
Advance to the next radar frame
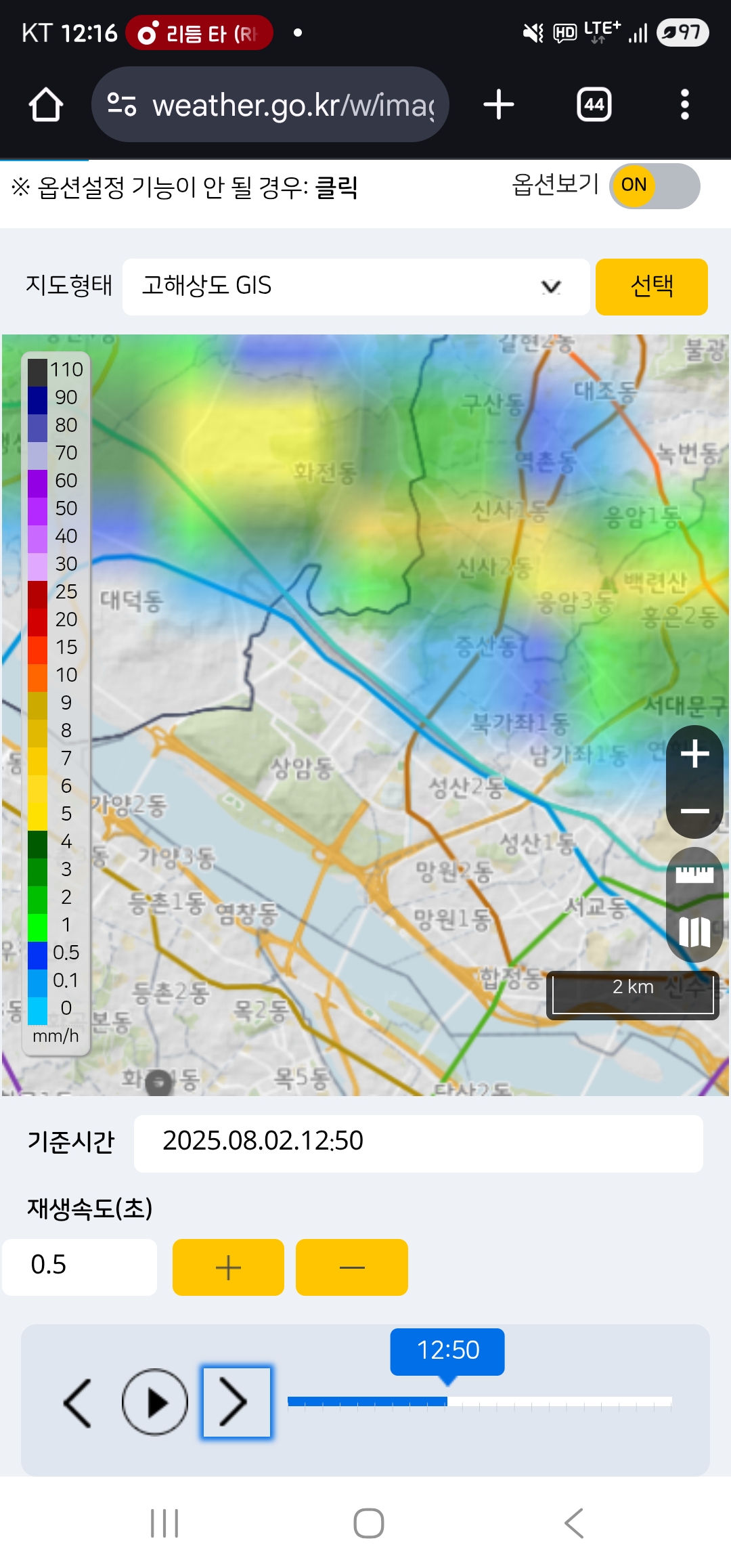click(236, 1402)
